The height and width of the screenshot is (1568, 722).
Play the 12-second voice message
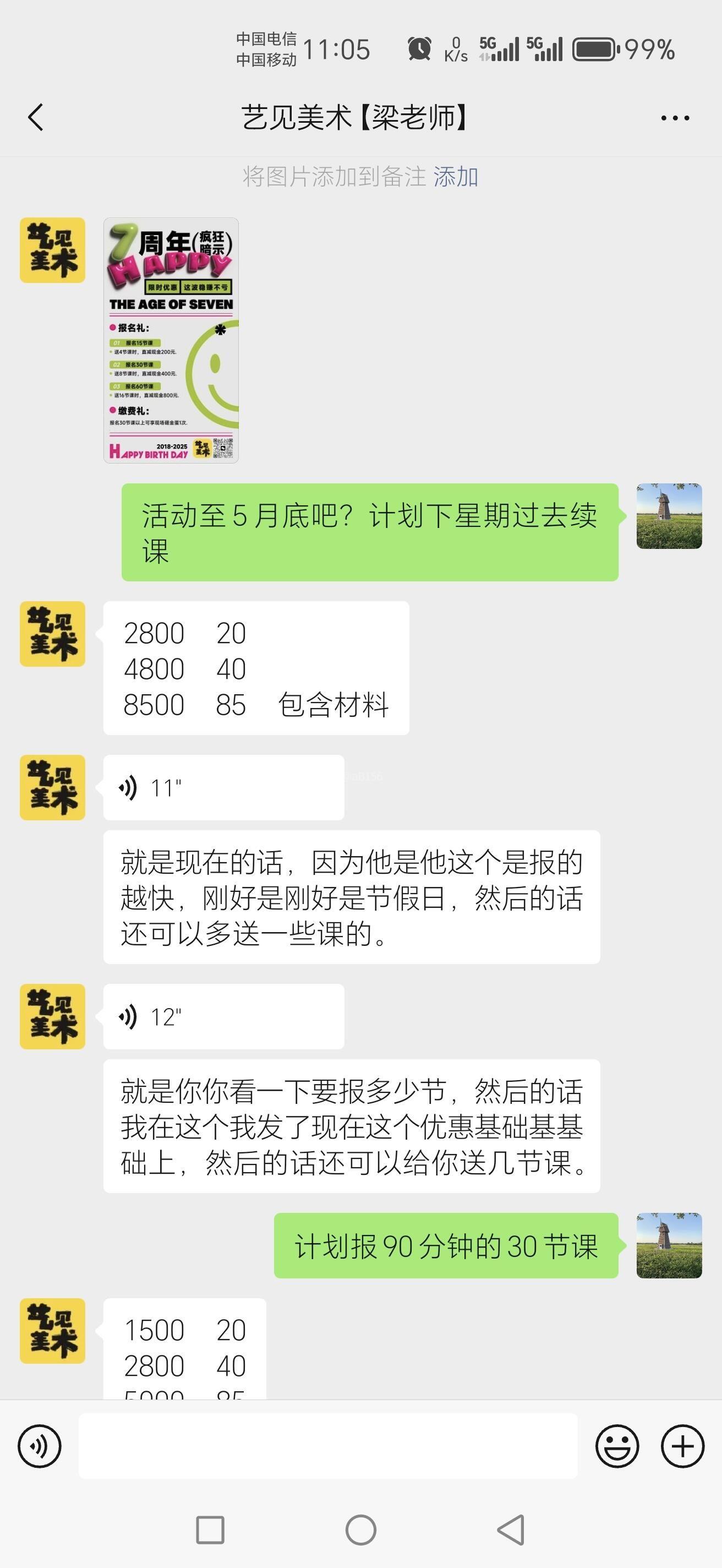(223, 1016)
